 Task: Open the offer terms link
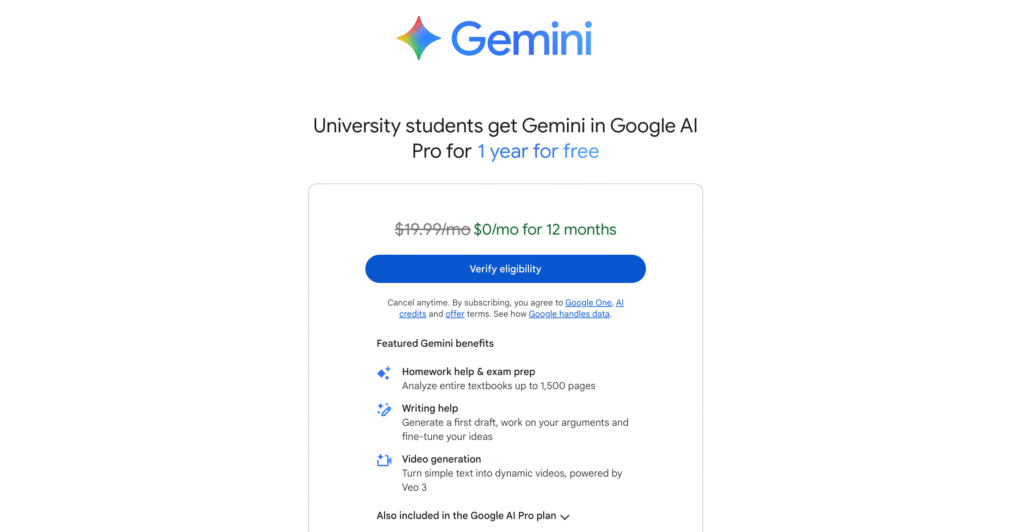click(x=455, y=314)
